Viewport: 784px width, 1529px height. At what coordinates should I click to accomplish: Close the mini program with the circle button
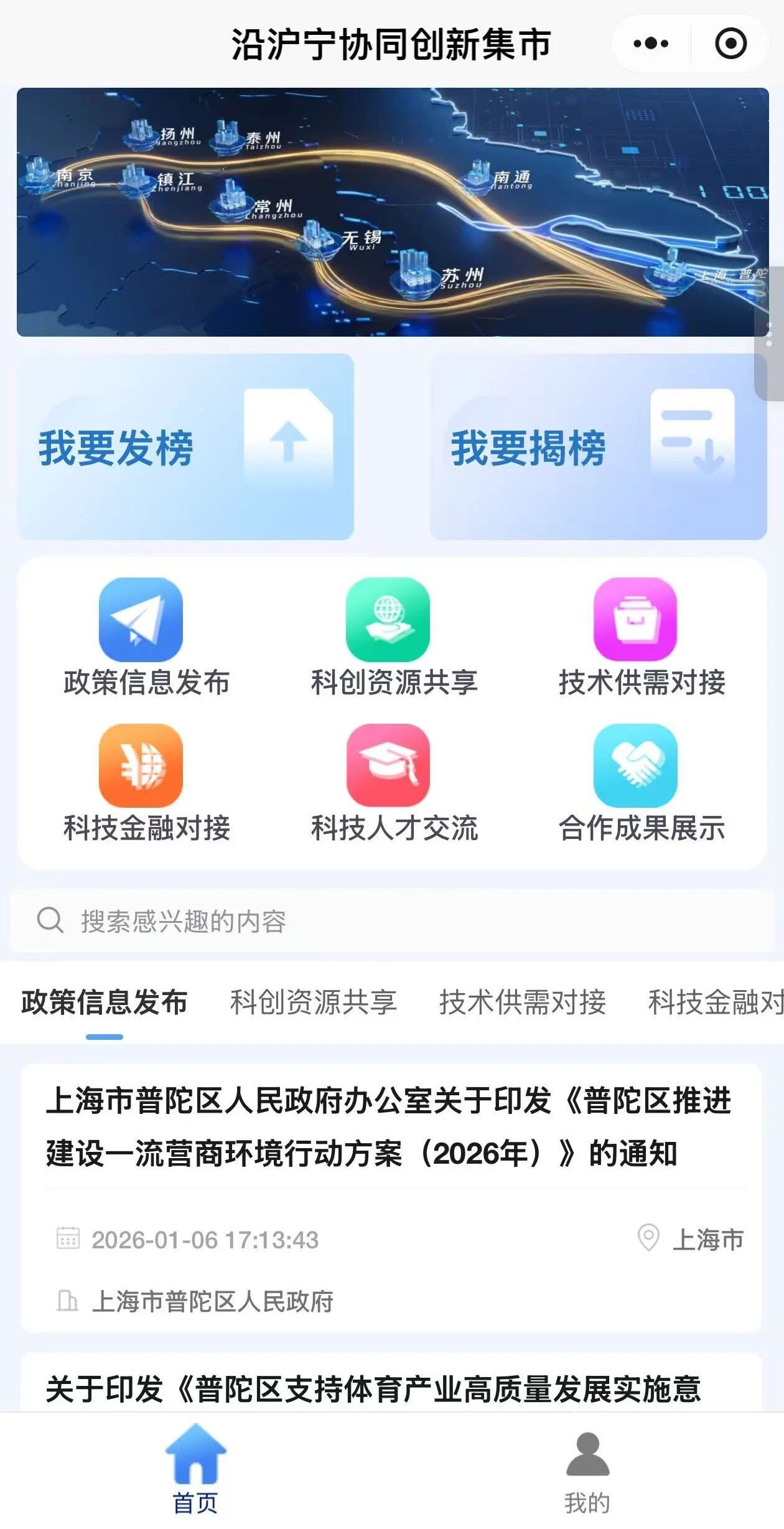tap(730, 44)
